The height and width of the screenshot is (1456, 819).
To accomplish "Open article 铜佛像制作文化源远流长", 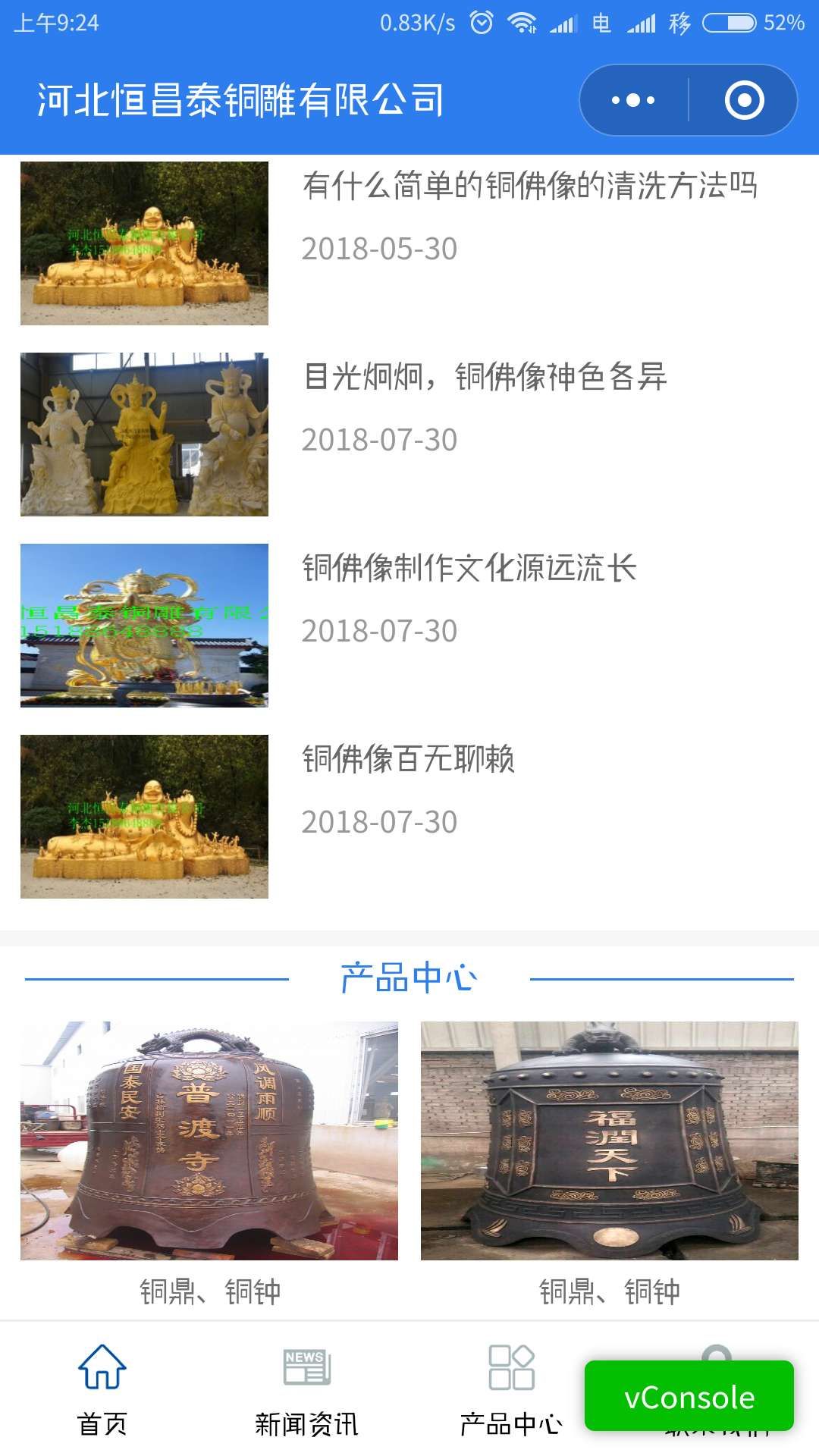I will 469,568.
